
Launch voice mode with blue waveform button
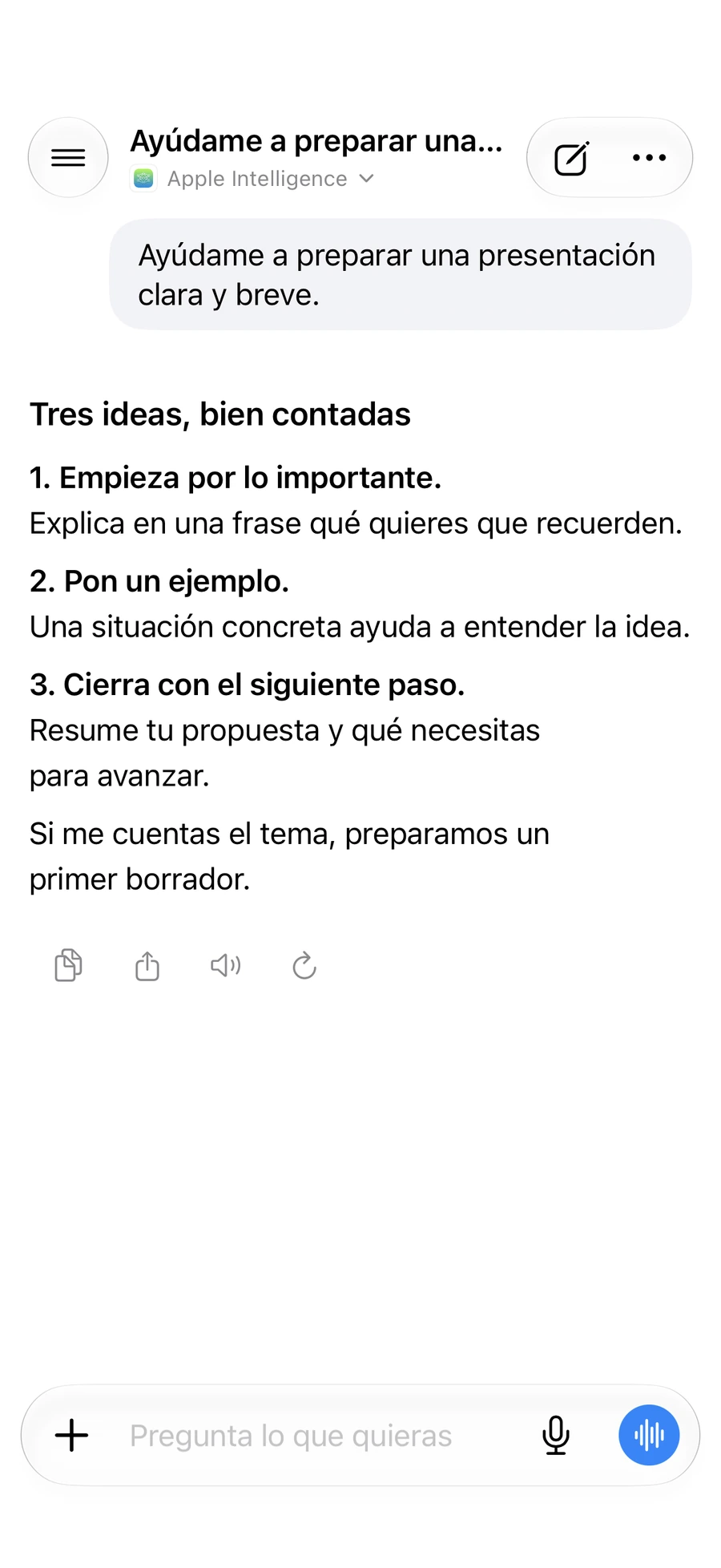[x=649, y=1435]
